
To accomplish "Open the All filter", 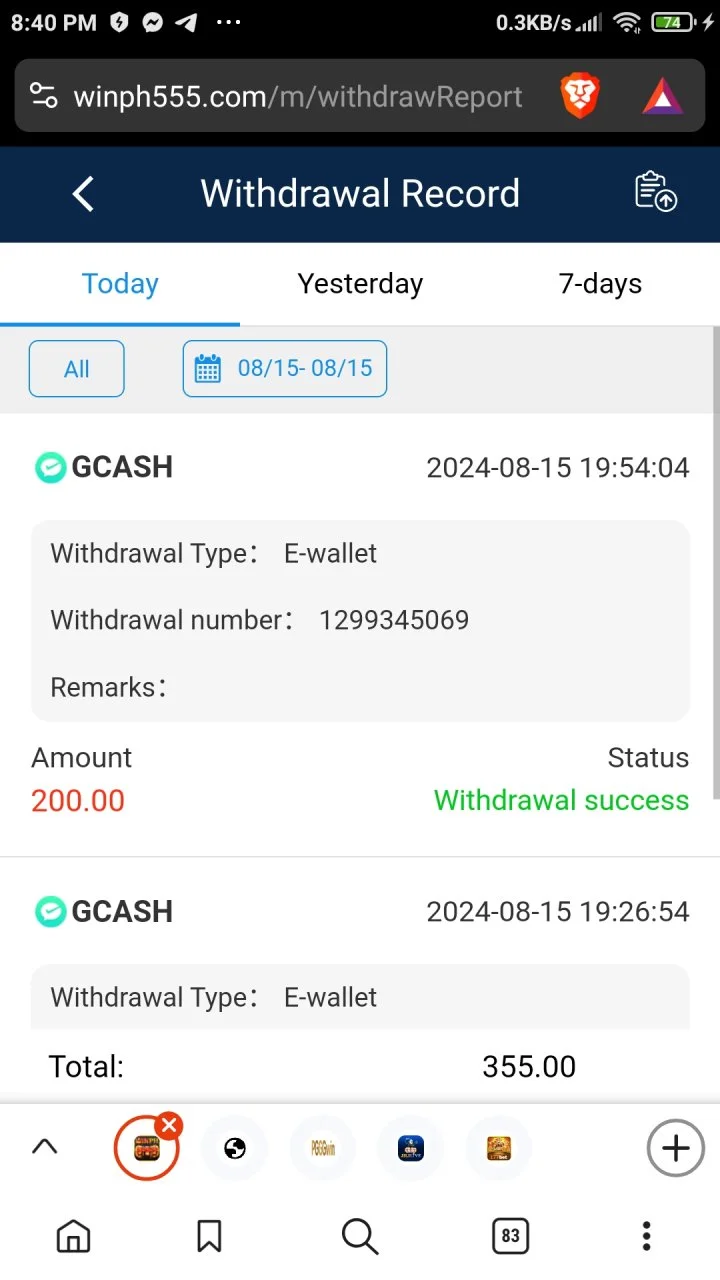I will tap(77, 369).
